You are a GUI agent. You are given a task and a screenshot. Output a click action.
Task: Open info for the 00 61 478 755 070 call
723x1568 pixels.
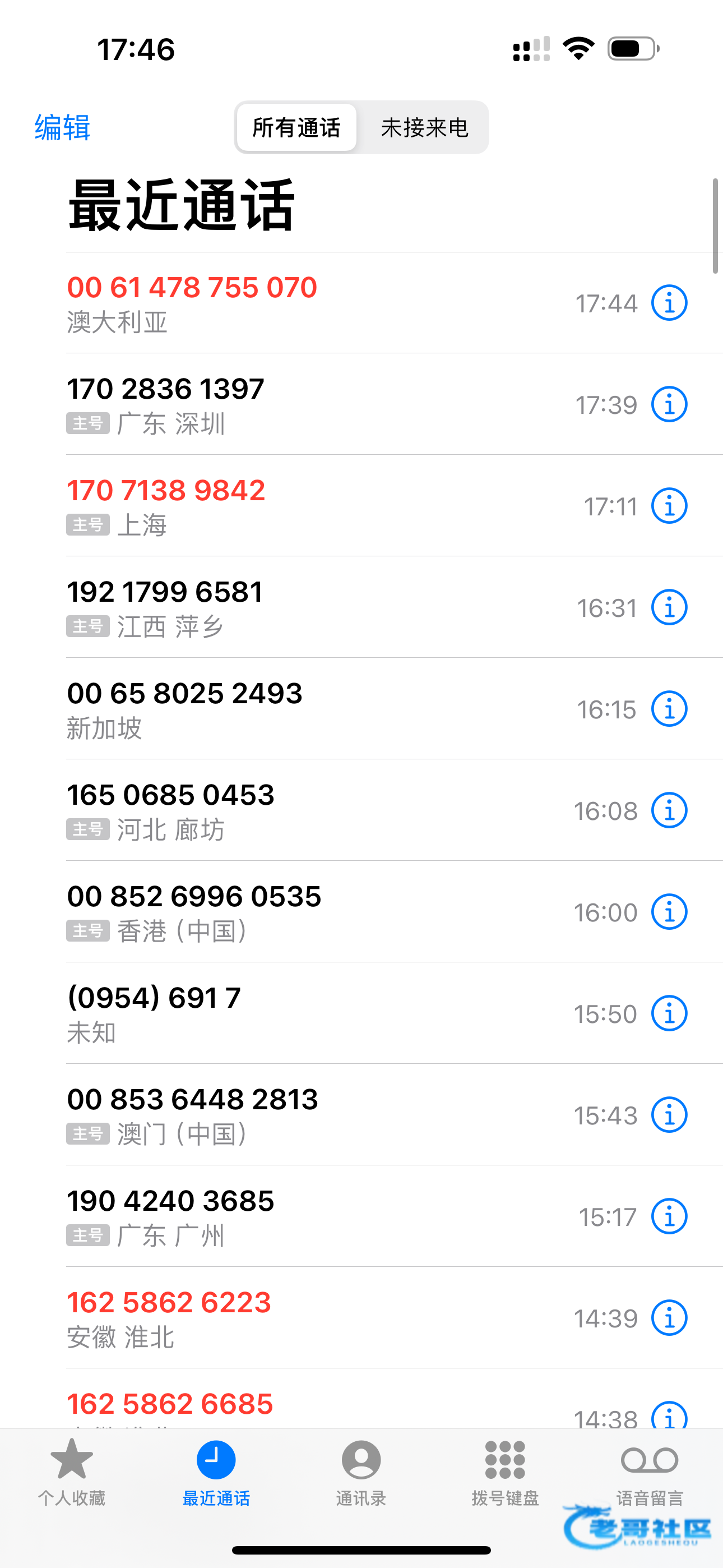coord(669,302)
